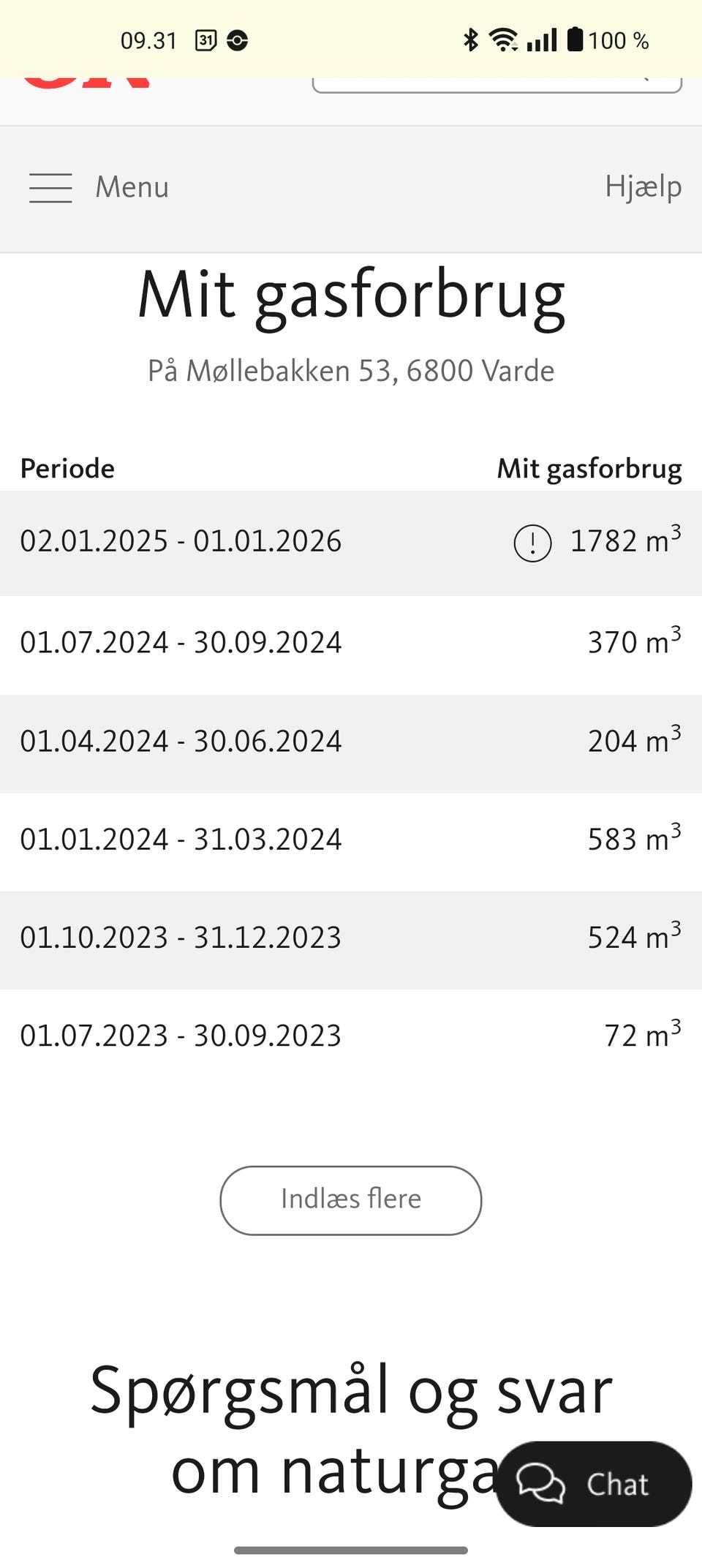Screen dimensions: 702x1568
Task: Tap the Bluetooth icon in status bar
Action: tap(470, 40)
